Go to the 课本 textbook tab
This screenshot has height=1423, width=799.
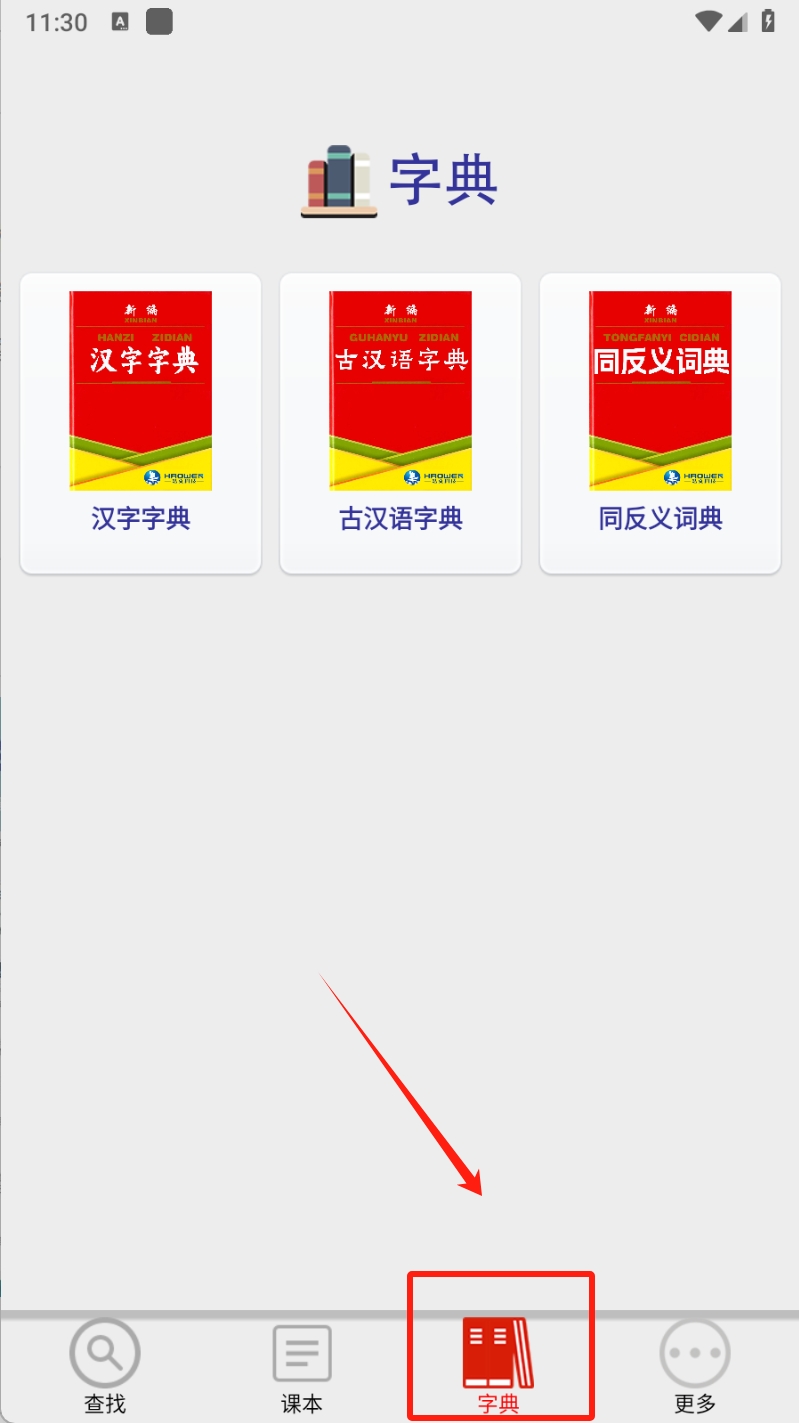coord(302,1365)
